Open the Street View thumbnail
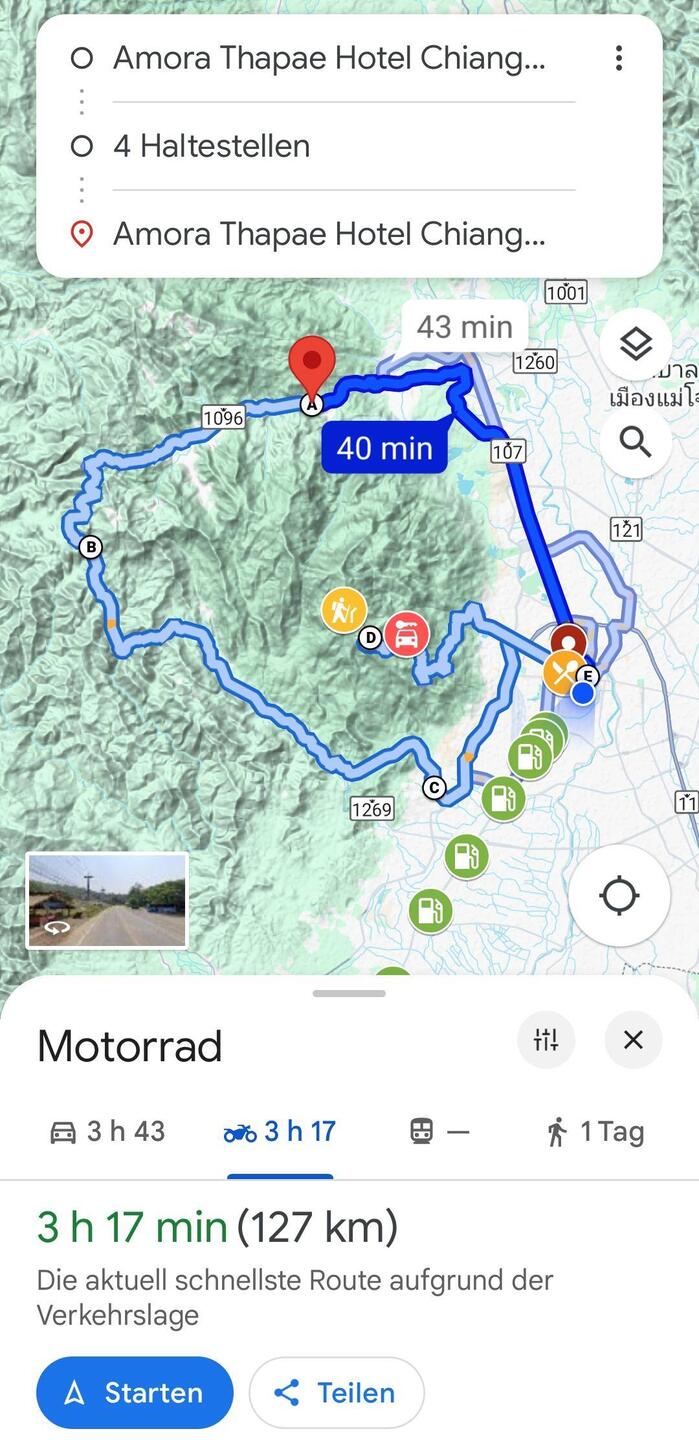Screen dimensions: 699x1440 click(x=107, y=900)
